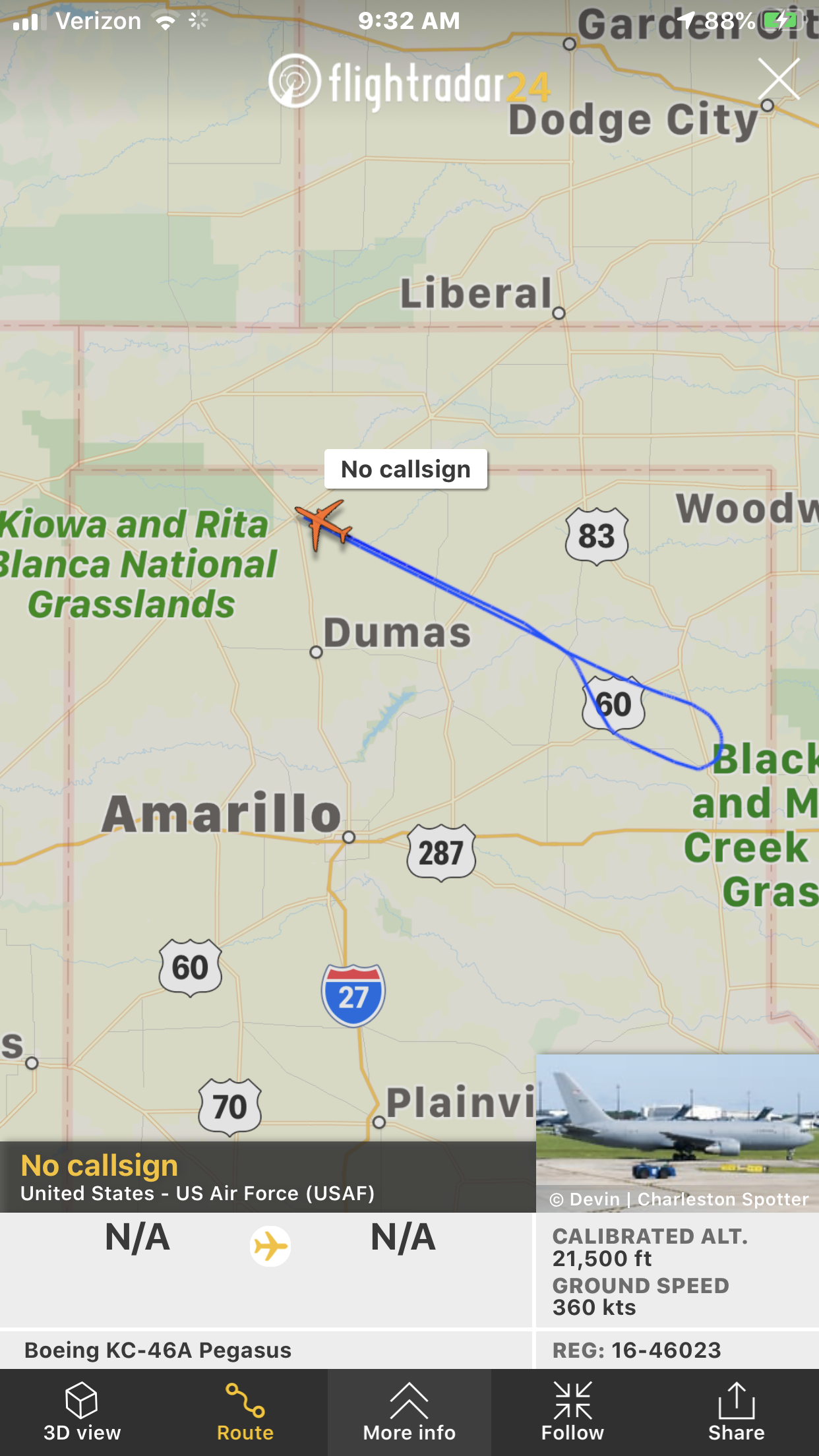Toggle the Route display

[x=245, y=1412]
